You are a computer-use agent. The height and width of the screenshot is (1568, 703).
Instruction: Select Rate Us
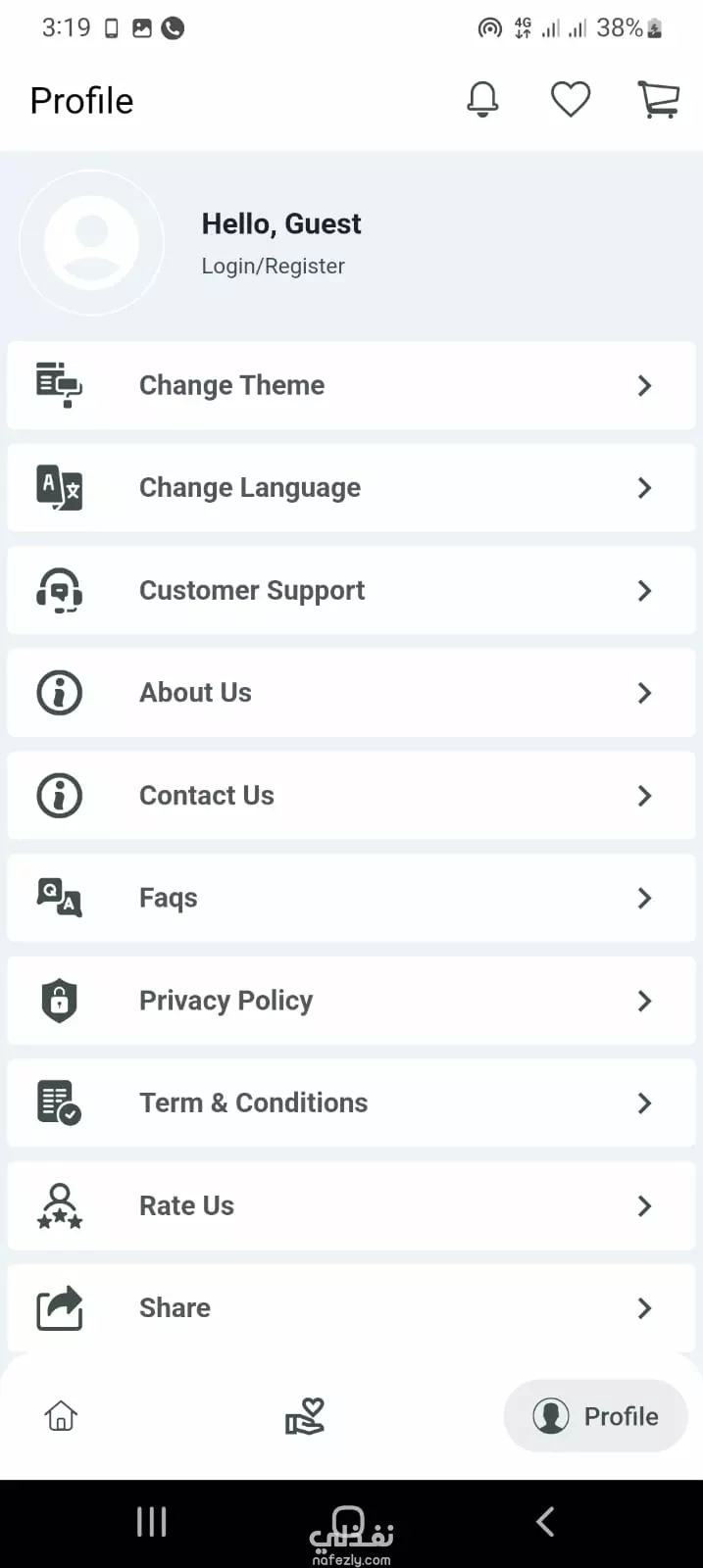click(351, 1205)
